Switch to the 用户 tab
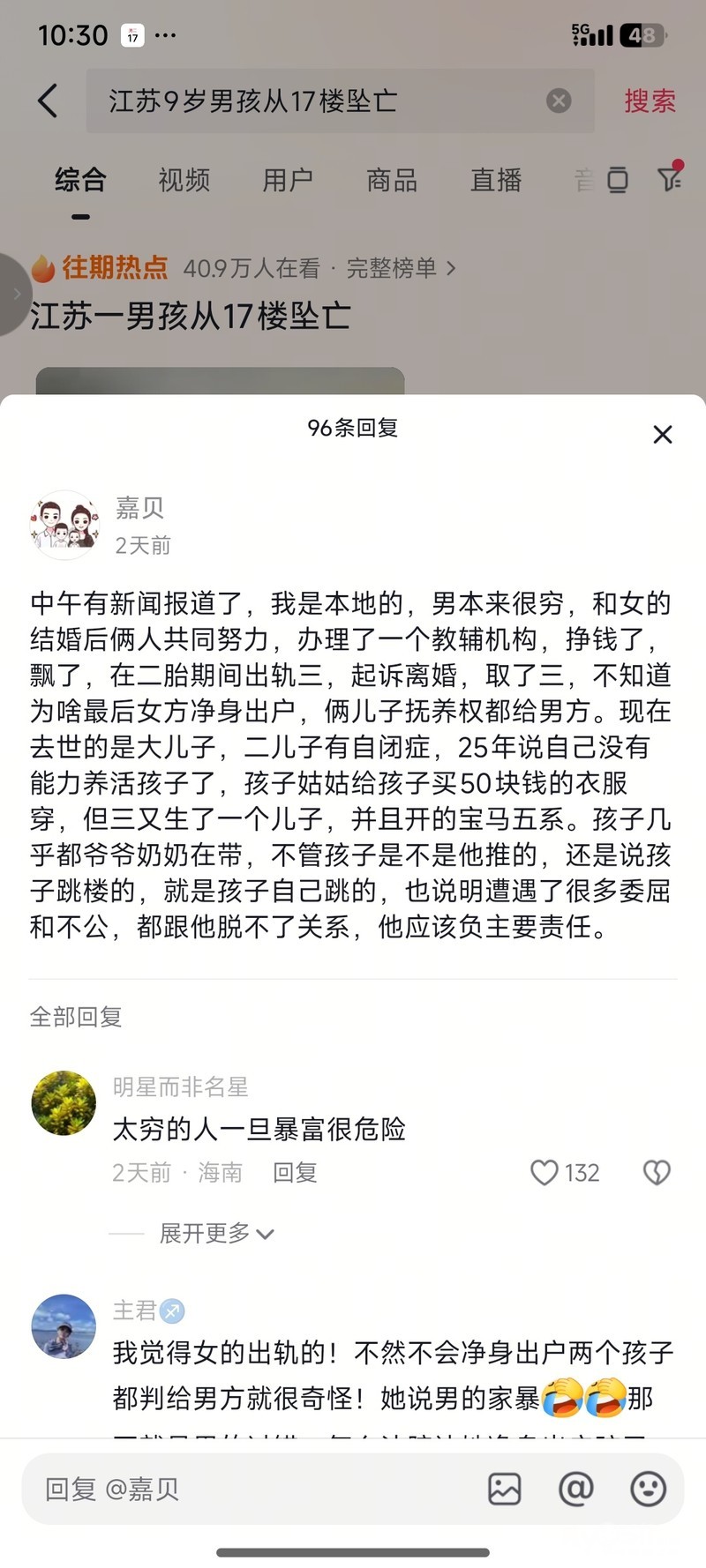Viewport: 706px width, 1568px height. [288, 181]
